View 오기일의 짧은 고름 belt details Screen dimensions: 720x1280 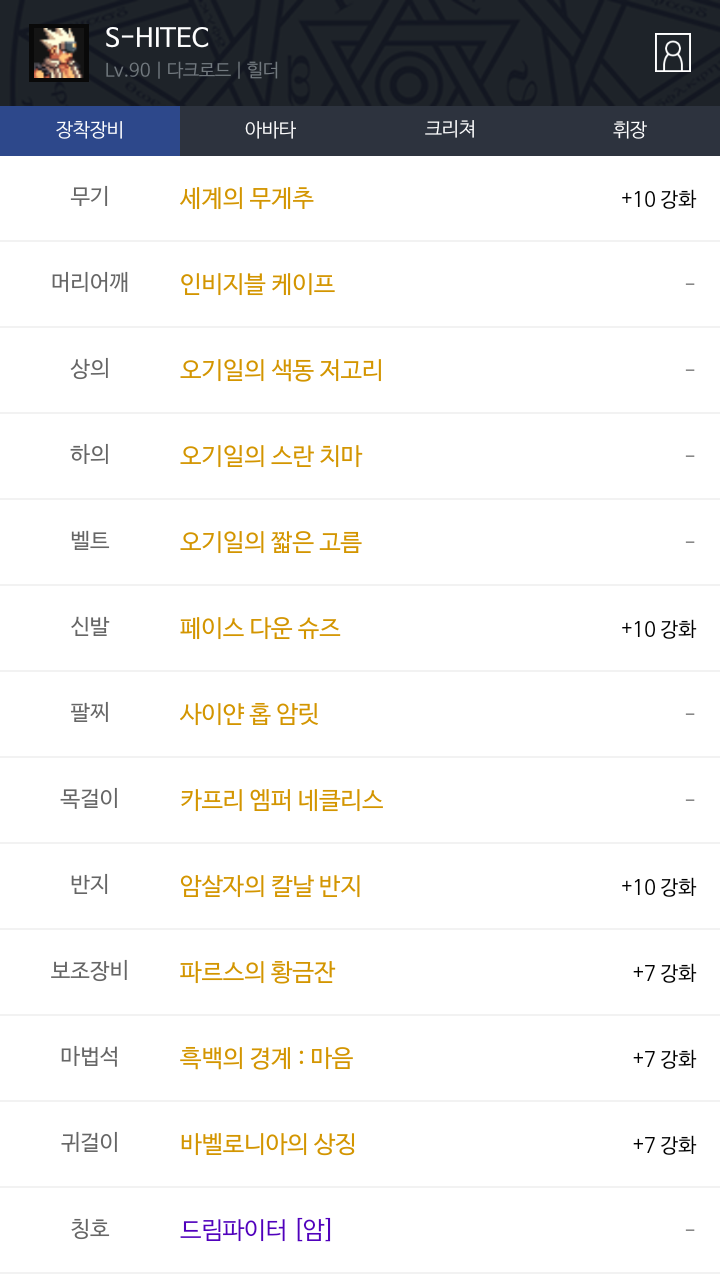tap(270, 542)
